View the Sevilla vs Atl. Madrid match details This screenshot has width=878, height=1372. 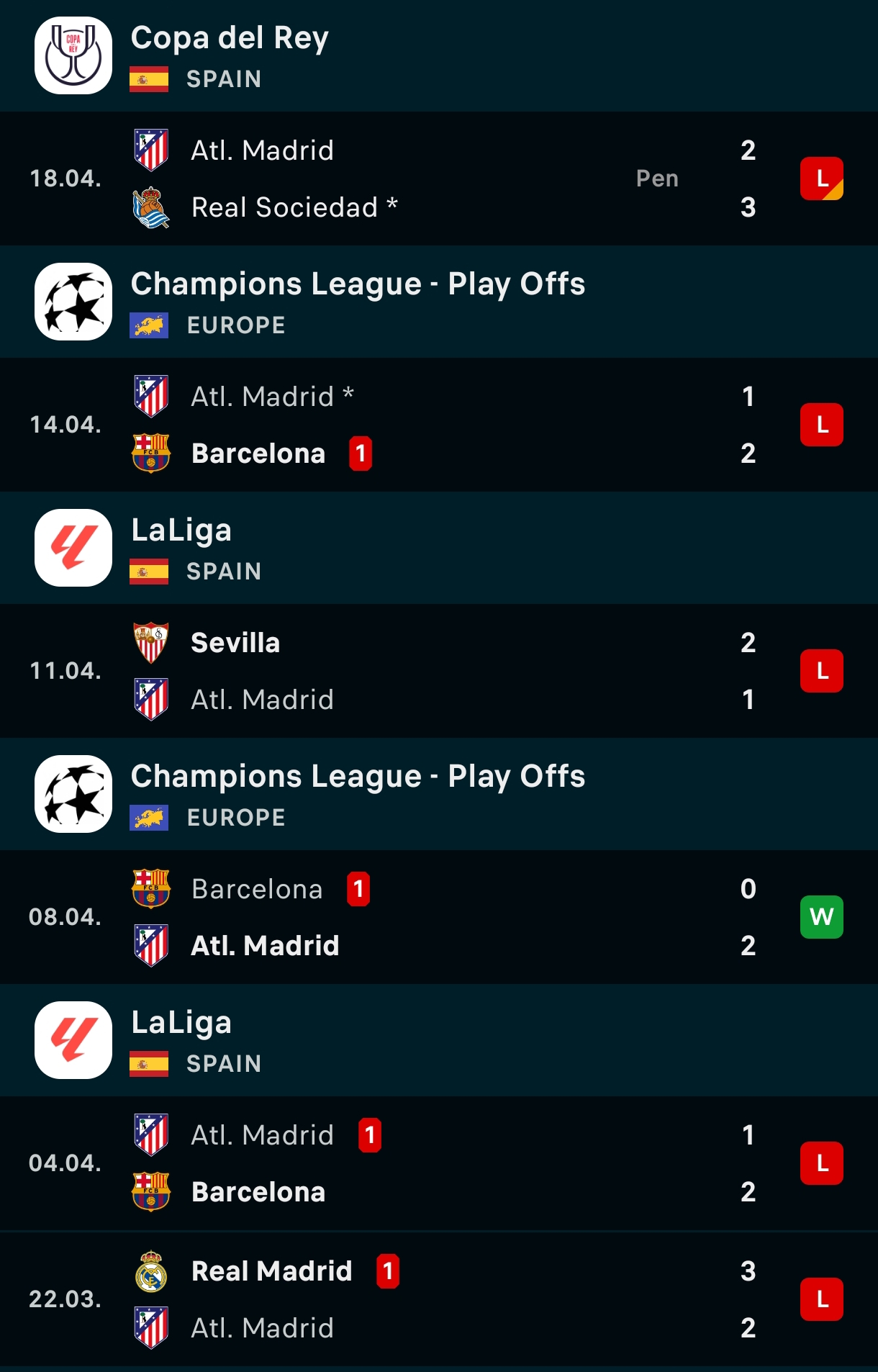(x=439, y=671)
